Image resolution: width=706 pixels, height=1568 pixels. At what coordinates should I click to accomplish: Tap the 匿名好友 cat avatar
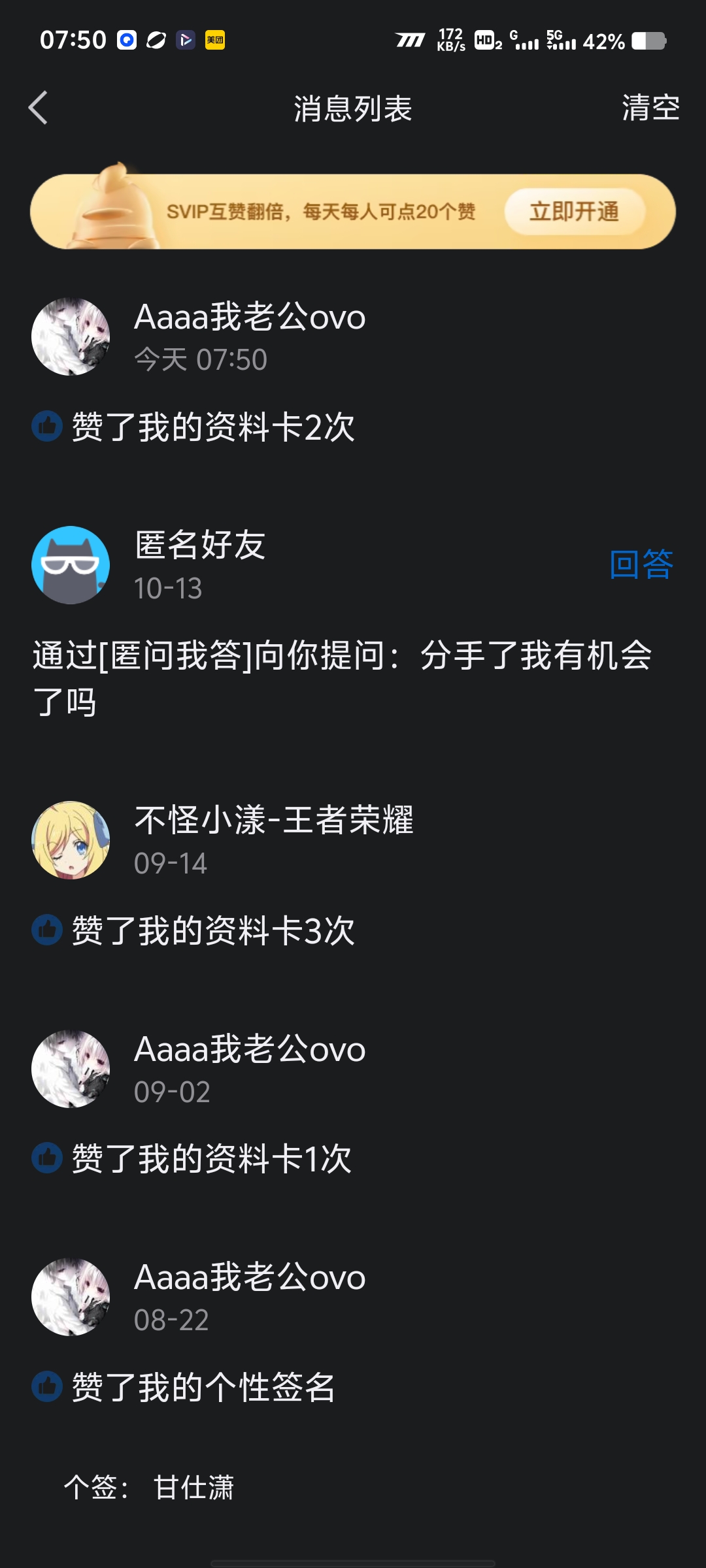pyautogui.click(x=71, y=565)
